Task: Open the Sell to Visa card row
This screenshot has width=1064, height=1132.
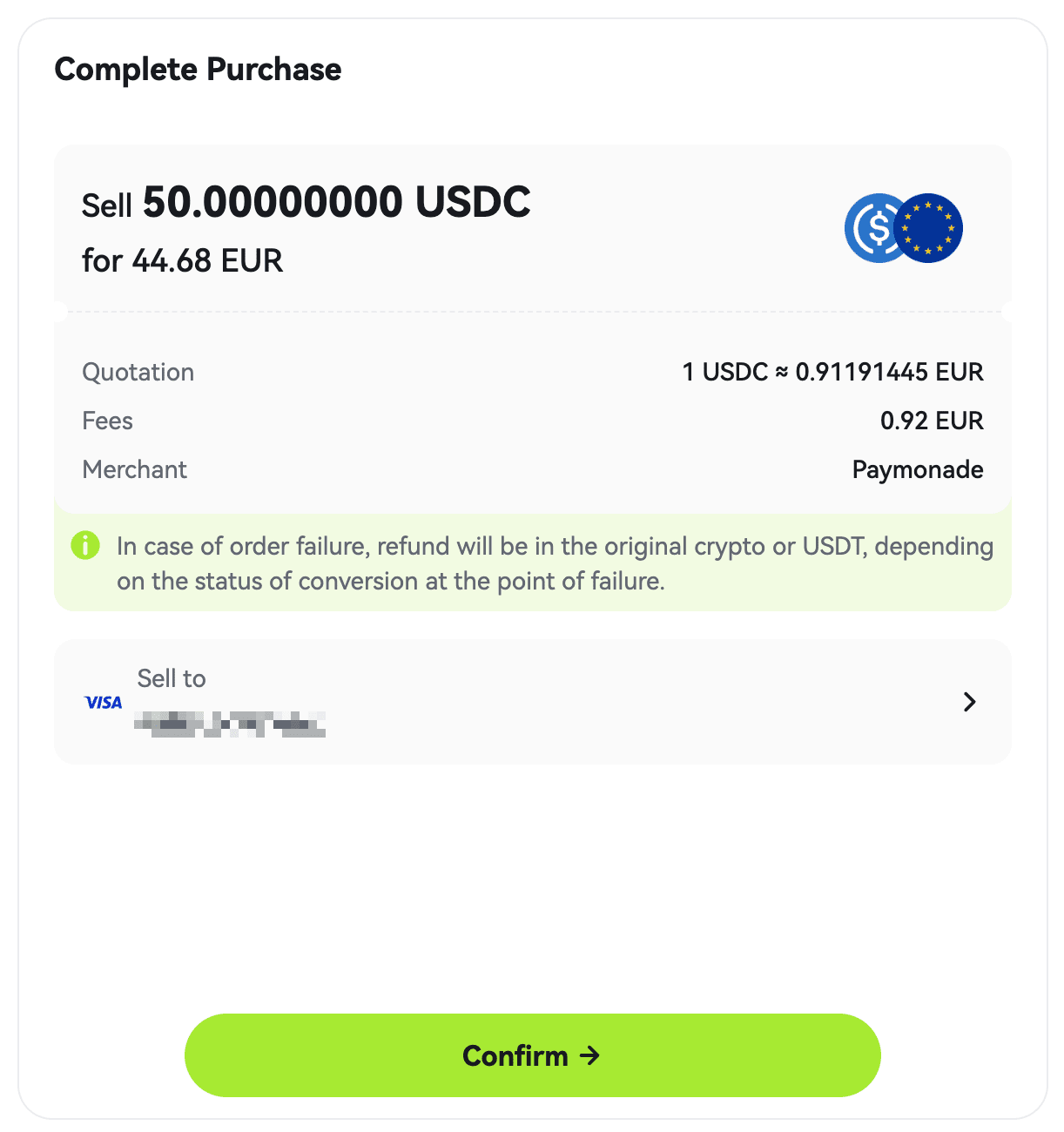Action: click(x=532, y=702)
